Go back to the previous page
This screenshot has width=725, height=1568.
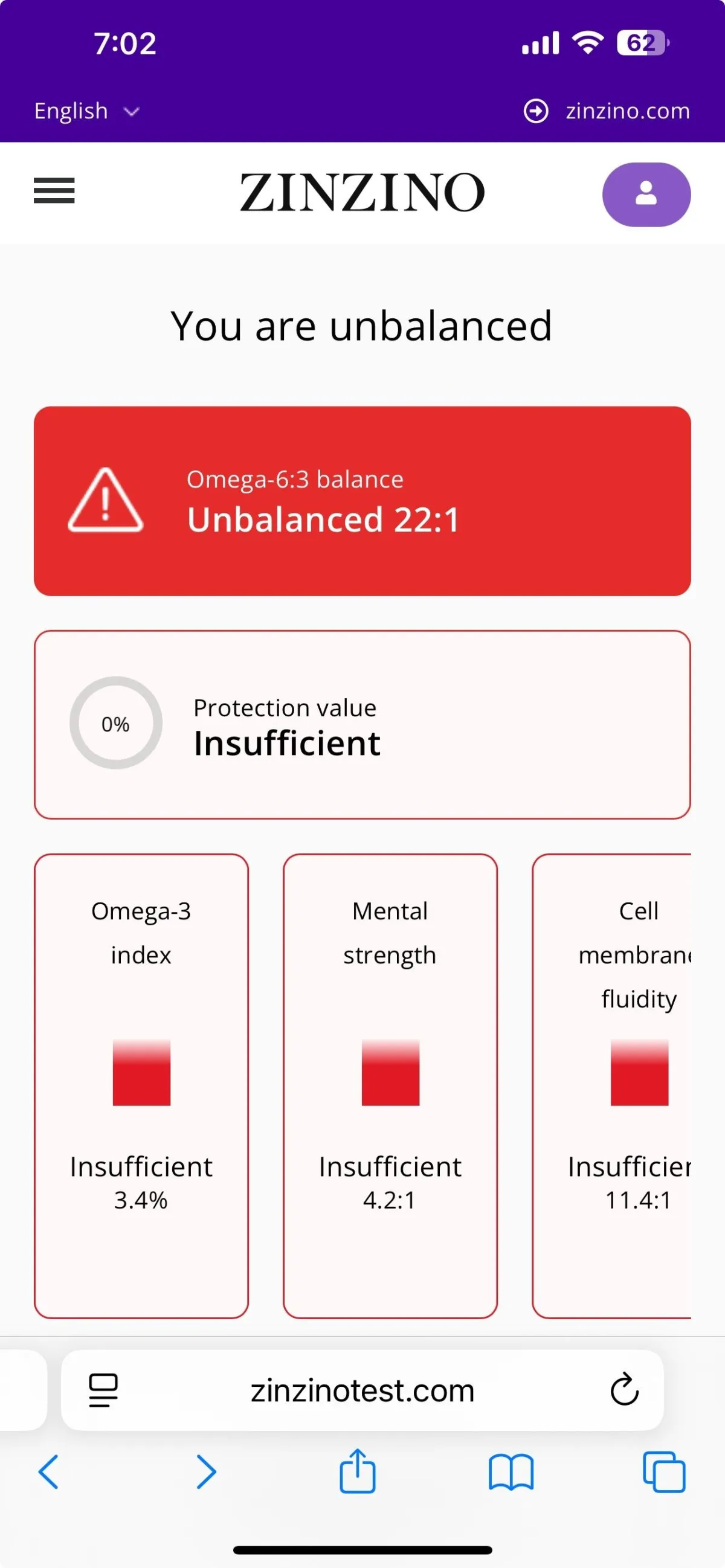[x=49, y=1472]
